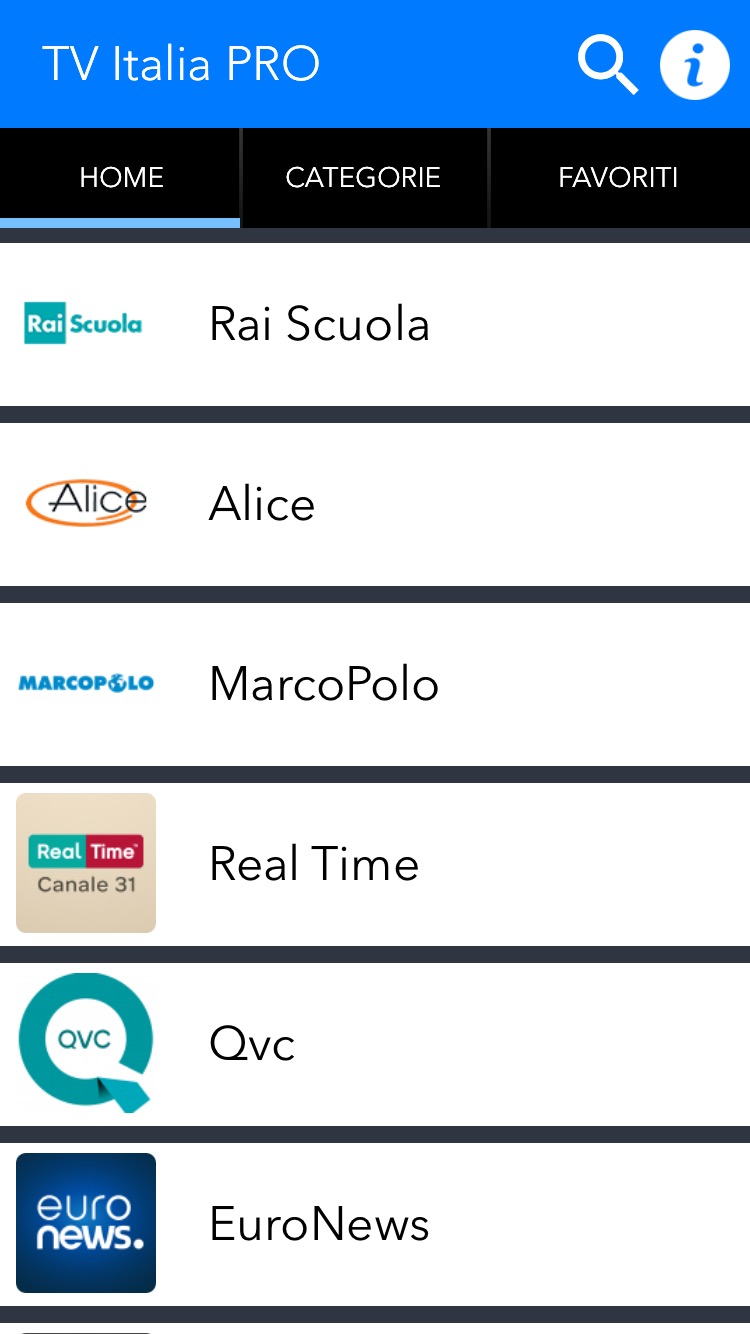Open the Alice channel
This screenshot has width=750, height=1334.
[375, 504]
